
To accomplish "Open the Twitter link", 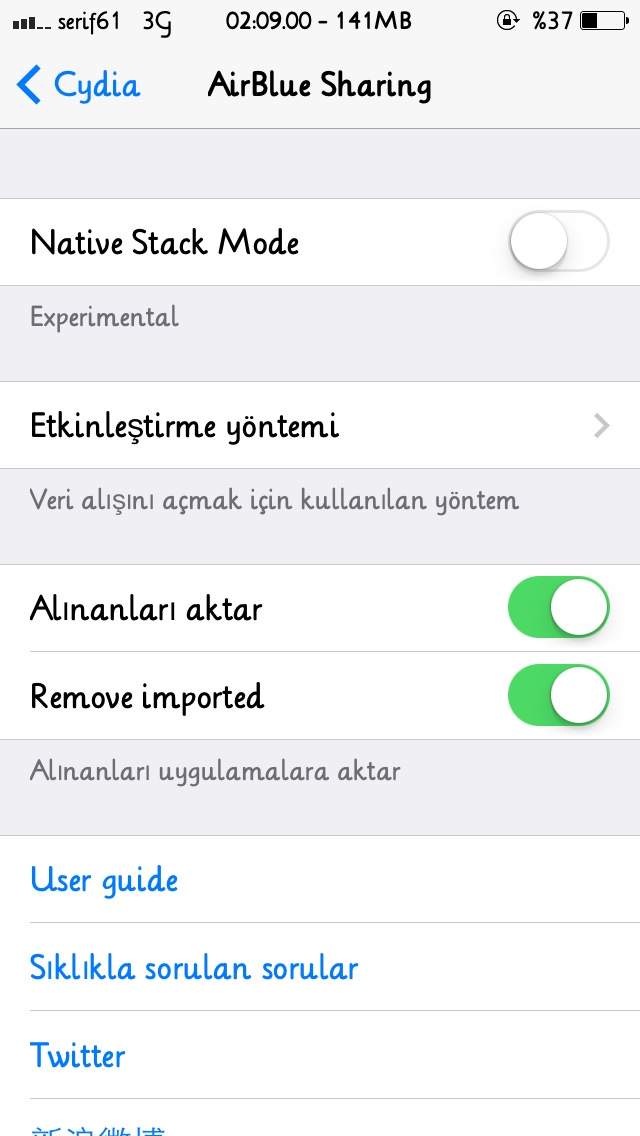I will [x=320, y=1055].
